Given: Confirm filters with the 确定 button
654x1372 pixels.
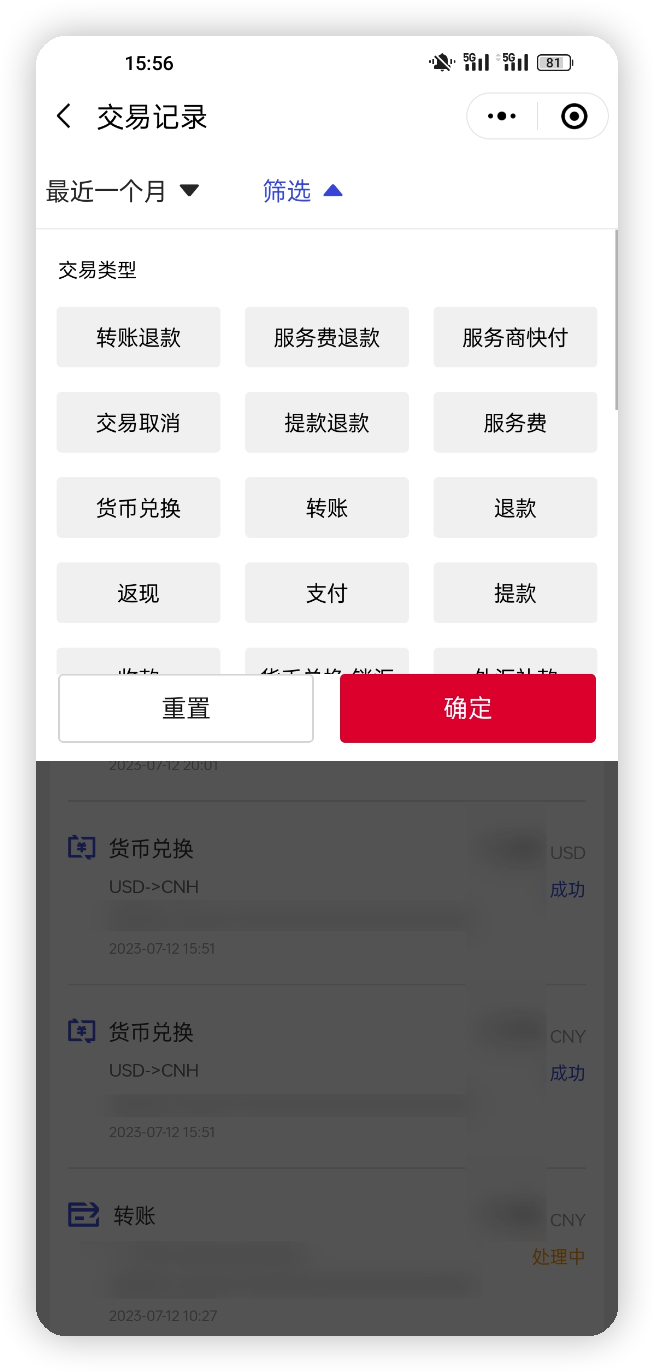Looking at the screenshot, I should pos(468,708).
